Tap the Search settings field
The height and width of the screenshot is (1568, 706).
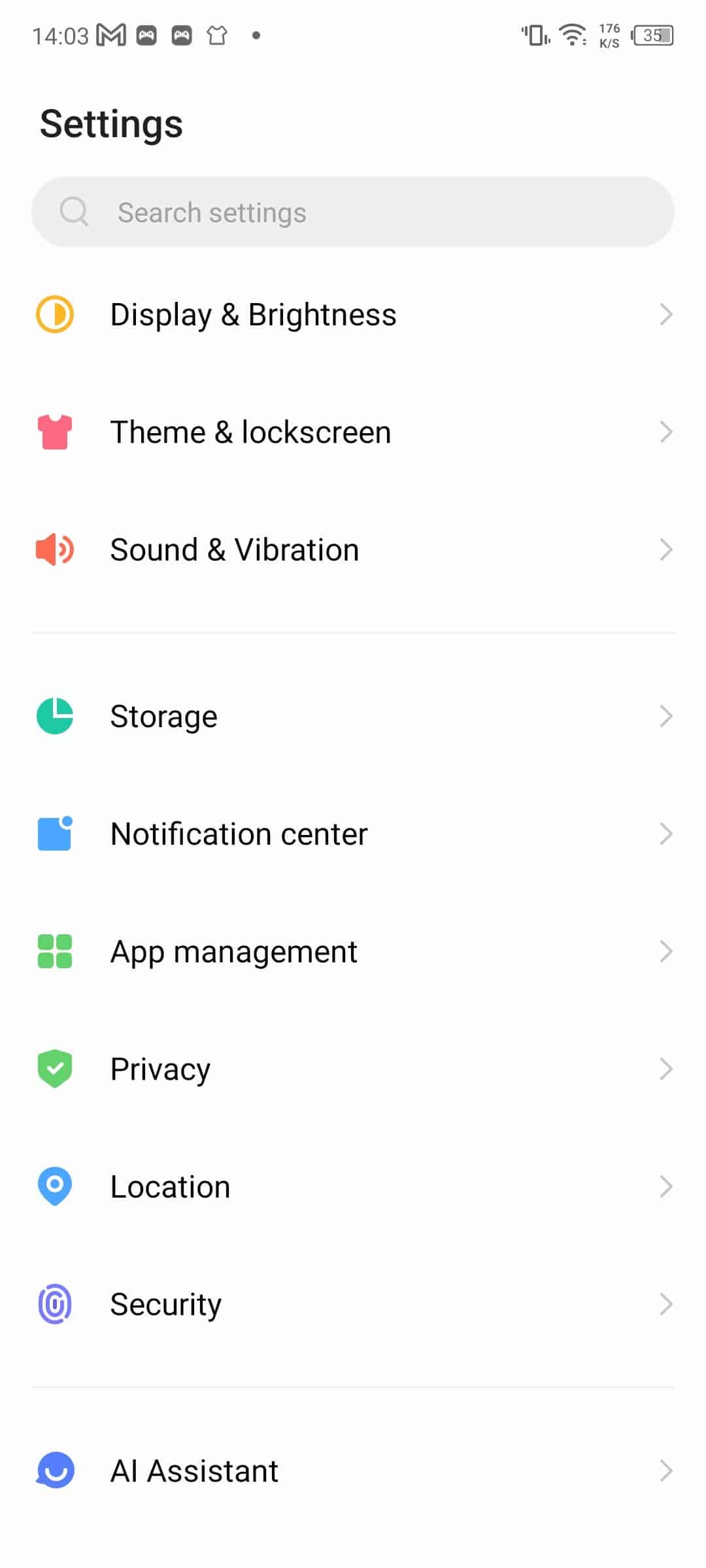(x=353, y=212)
